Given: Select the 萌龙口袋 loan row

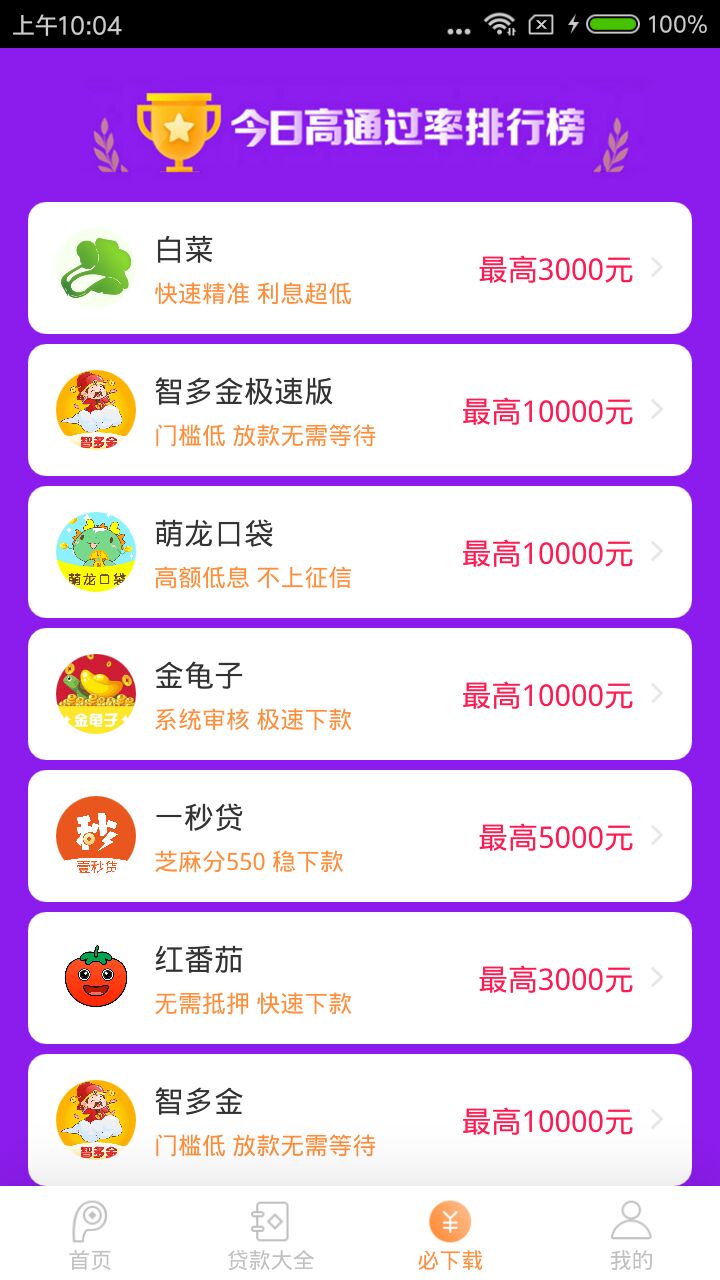Looking at the screenshot, I should click(x=360, y=552).
